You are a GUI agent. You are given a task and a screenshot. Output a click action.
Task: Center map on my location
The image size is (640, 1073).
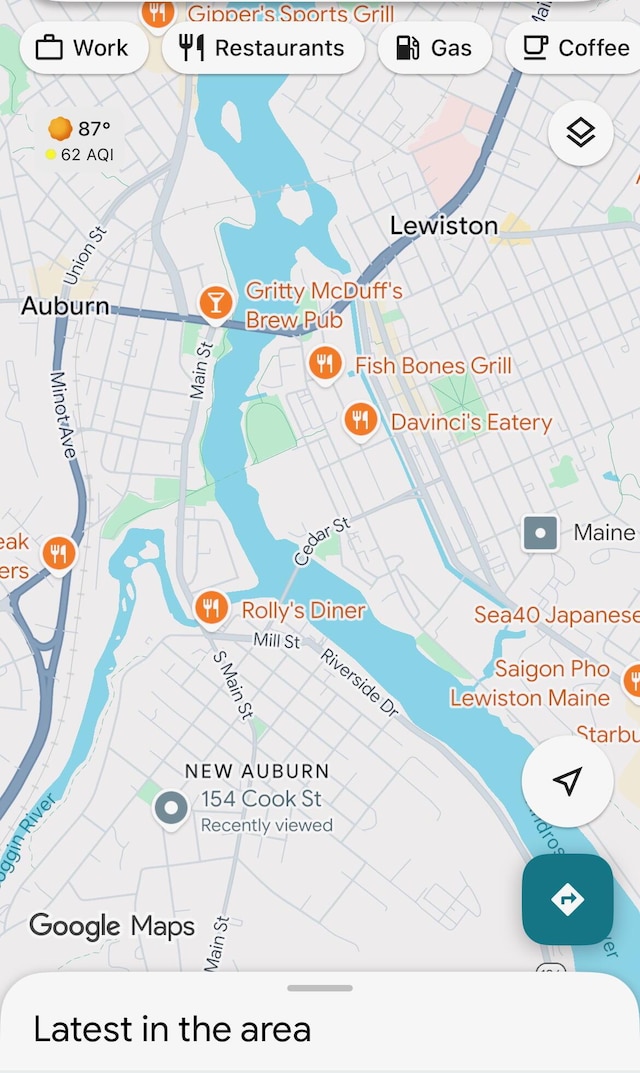coord(567,781)
